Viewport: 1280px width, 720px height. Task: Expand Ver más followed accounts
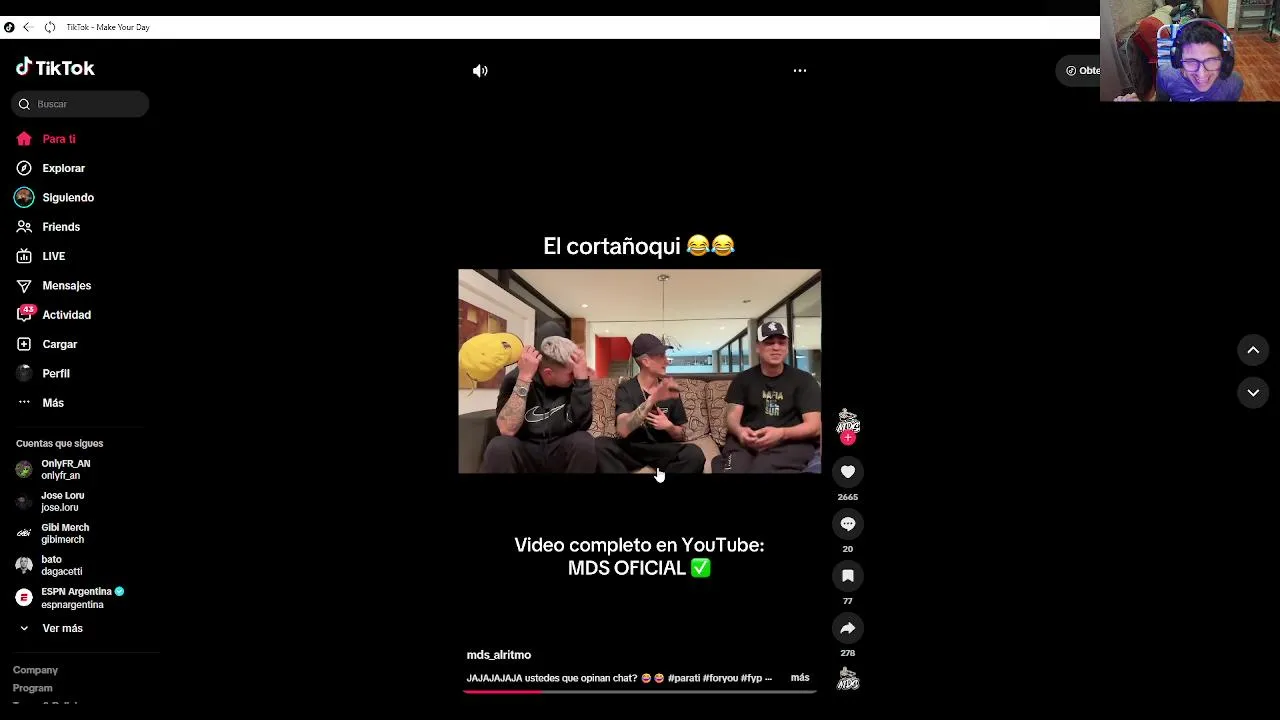(x=61, y=628)
